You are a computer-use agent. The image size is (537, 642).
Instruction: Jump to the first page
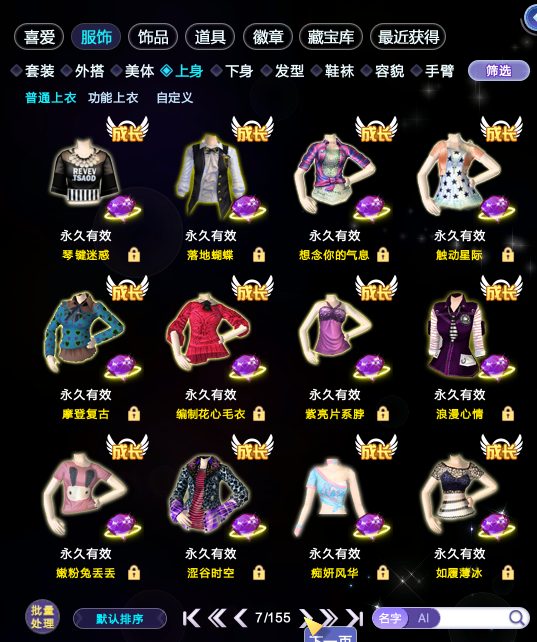coord(192,618)
